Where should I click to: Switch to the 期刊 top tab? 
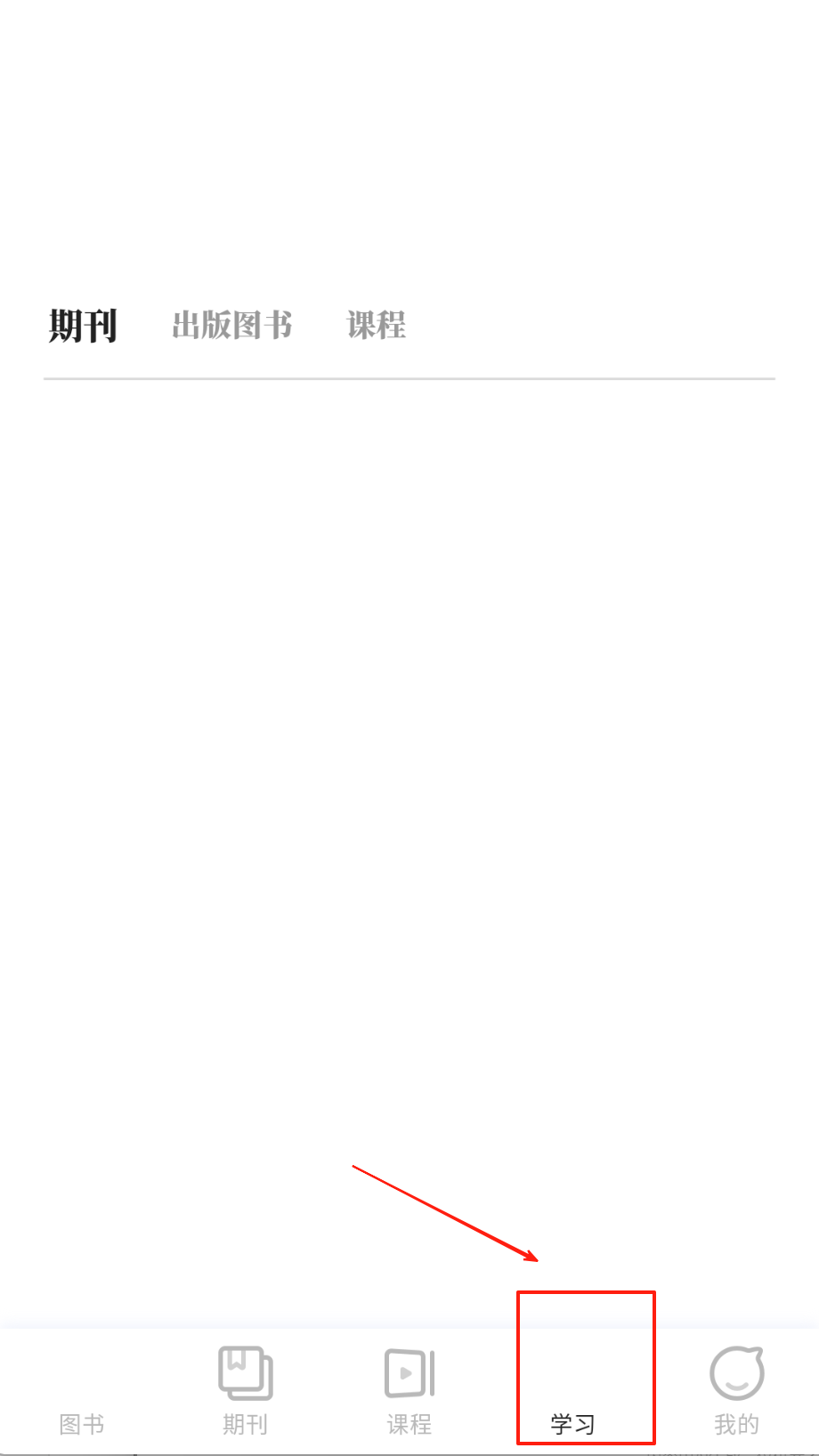point(83,326)
